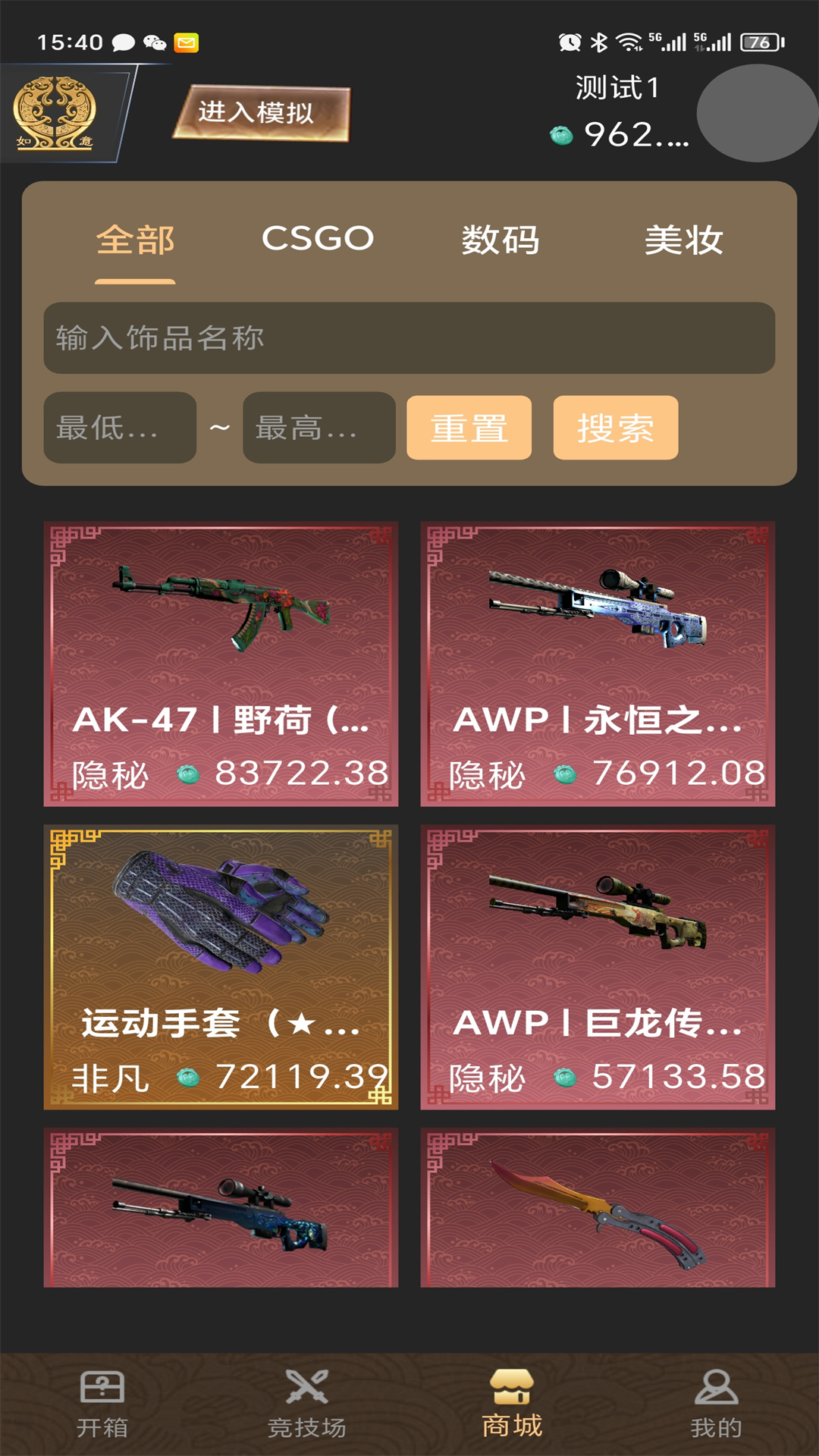Screen dimensions: 819x1456
Task: Select the 数码 category tab
Action: tap(500, 240)
